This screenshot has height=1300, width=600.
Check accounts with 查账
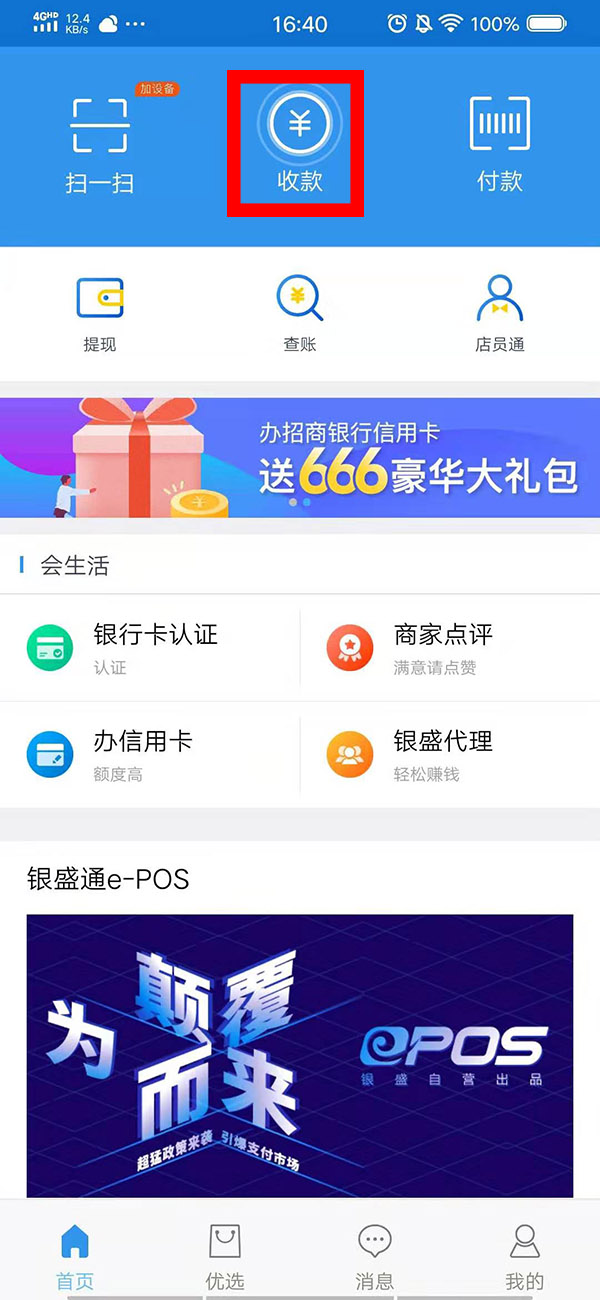click(x=299, y=314)
